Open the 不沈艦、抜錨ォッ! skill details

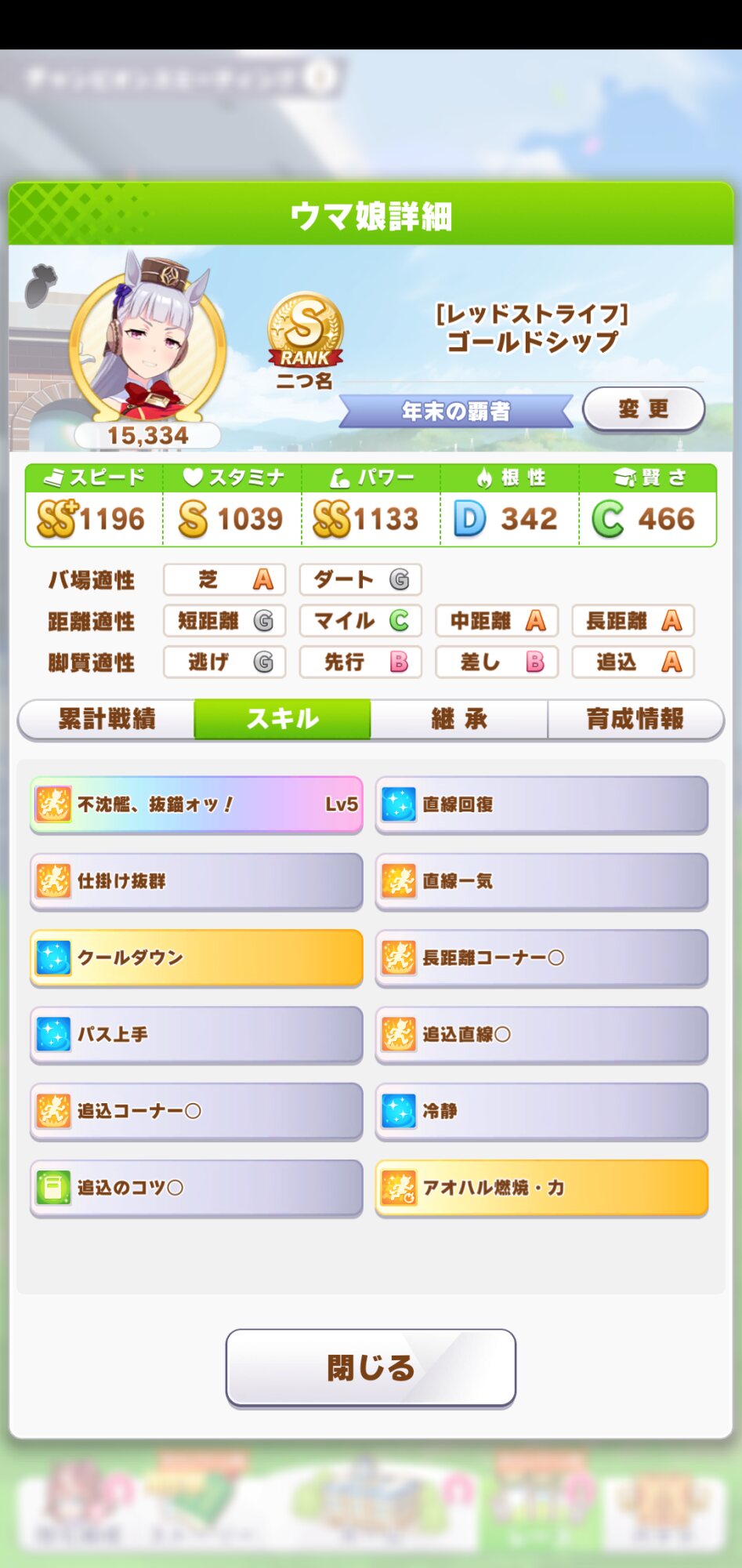click(x=197, y=804)
